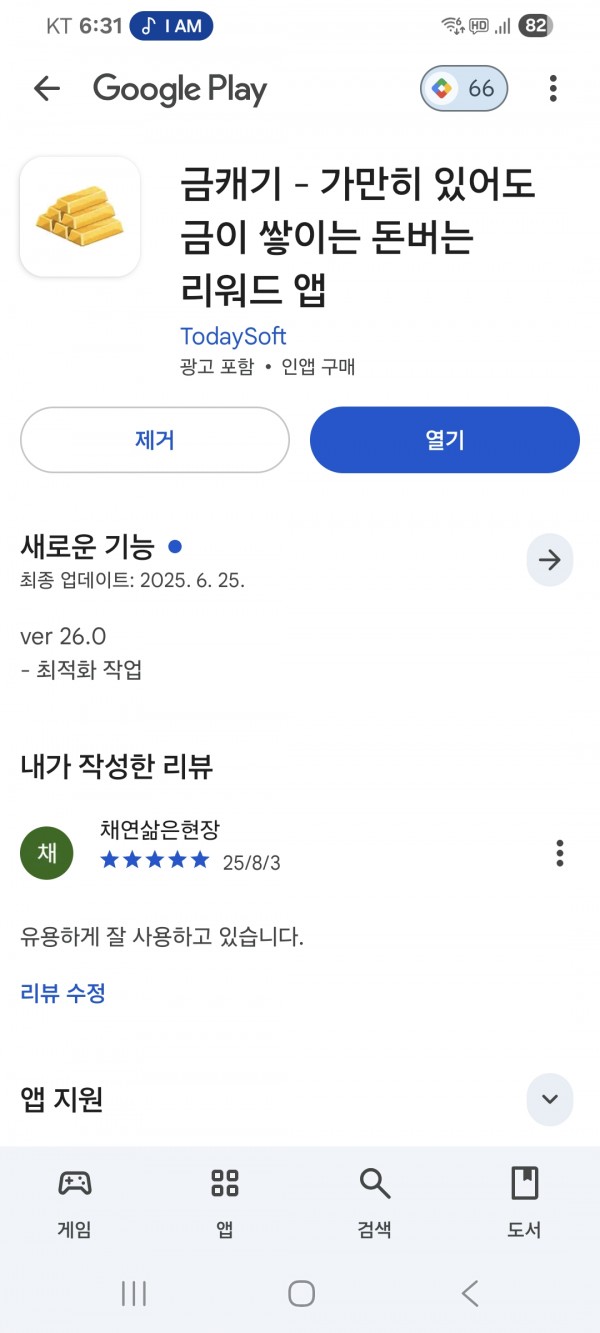Switch to the 도서 tab

525,1203
